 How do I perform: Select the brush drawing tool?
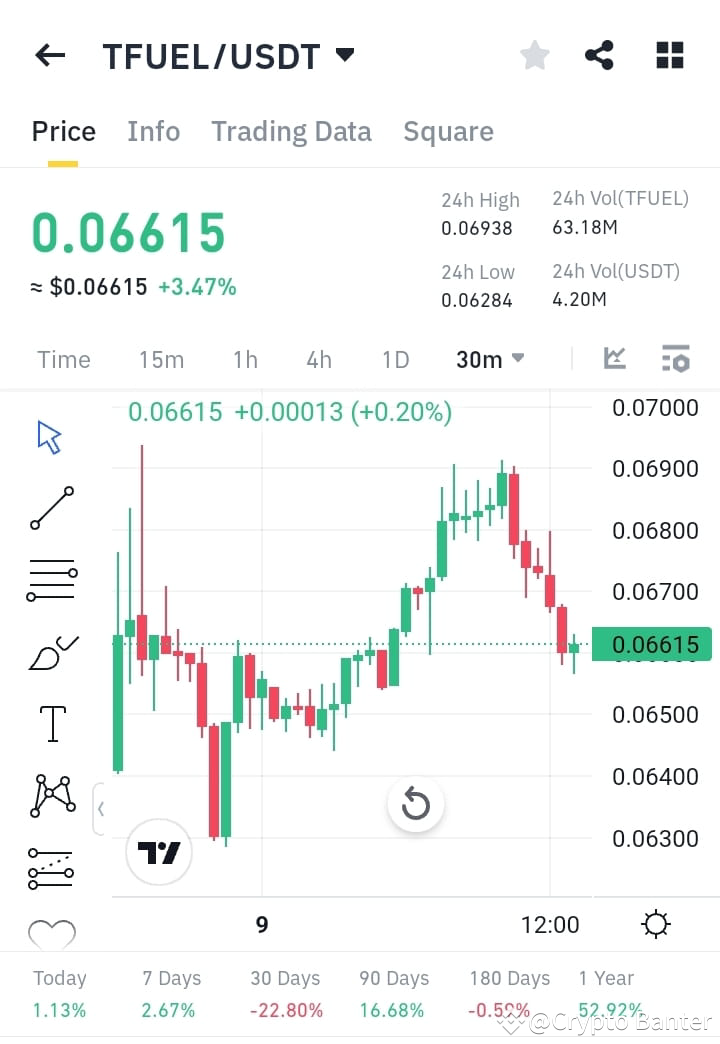coord(52,650)
